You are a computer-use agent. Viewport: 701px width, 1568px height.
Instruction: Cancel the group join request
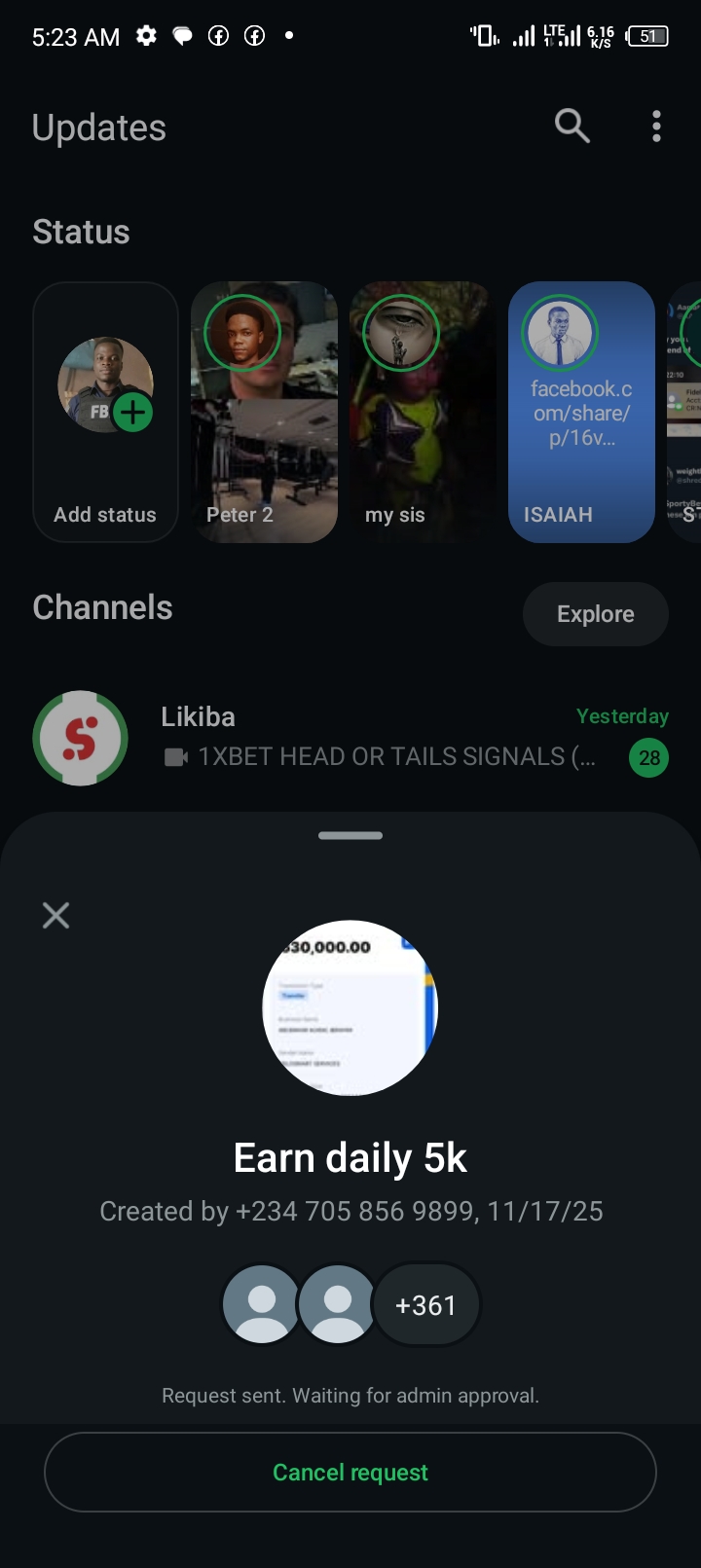[x=350, y=1472]
